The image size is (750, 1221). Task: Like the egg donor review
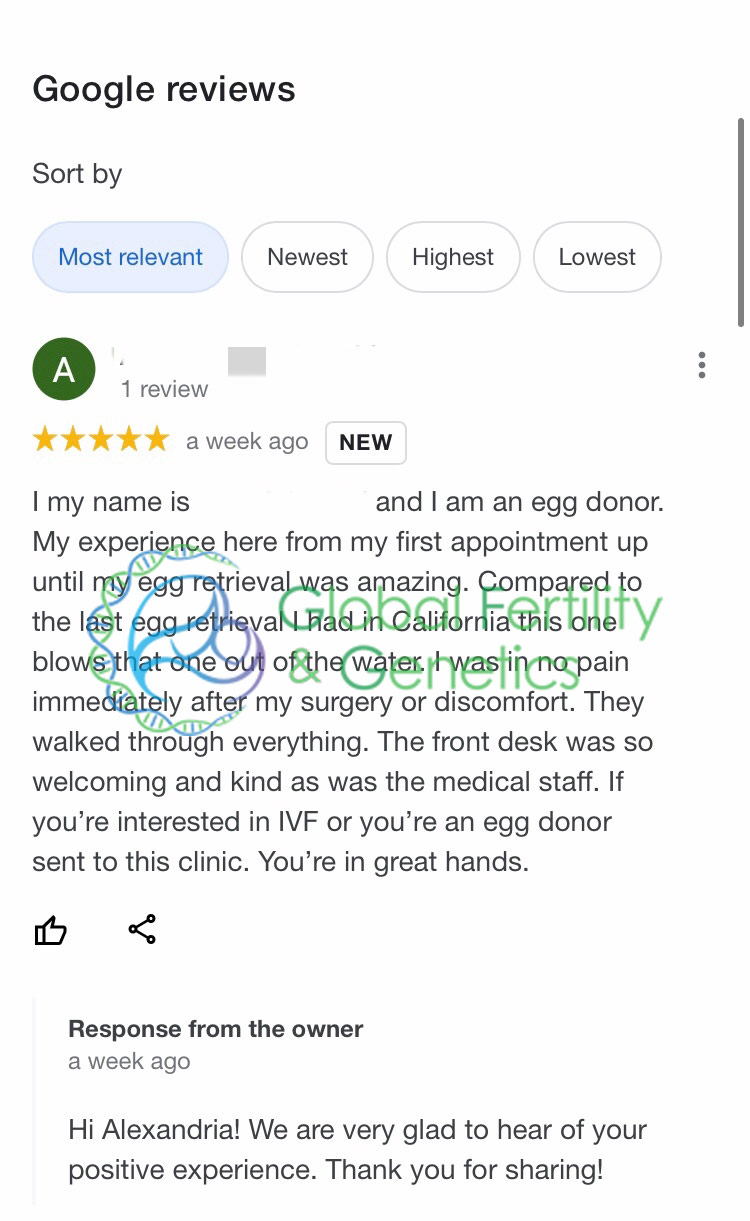51,931
